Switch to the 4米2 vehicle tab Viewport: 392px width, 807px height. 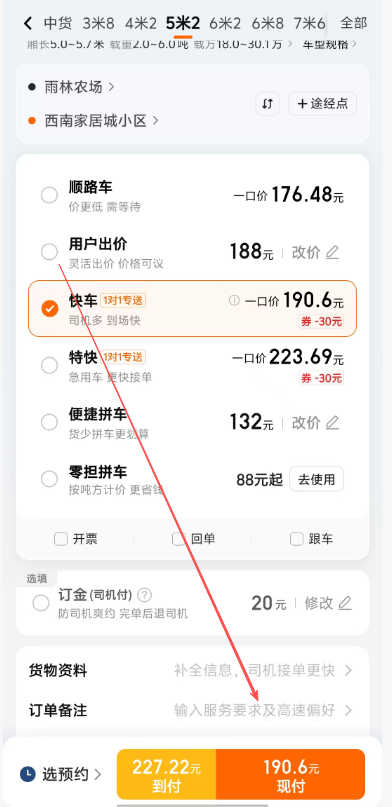(141, 23)
